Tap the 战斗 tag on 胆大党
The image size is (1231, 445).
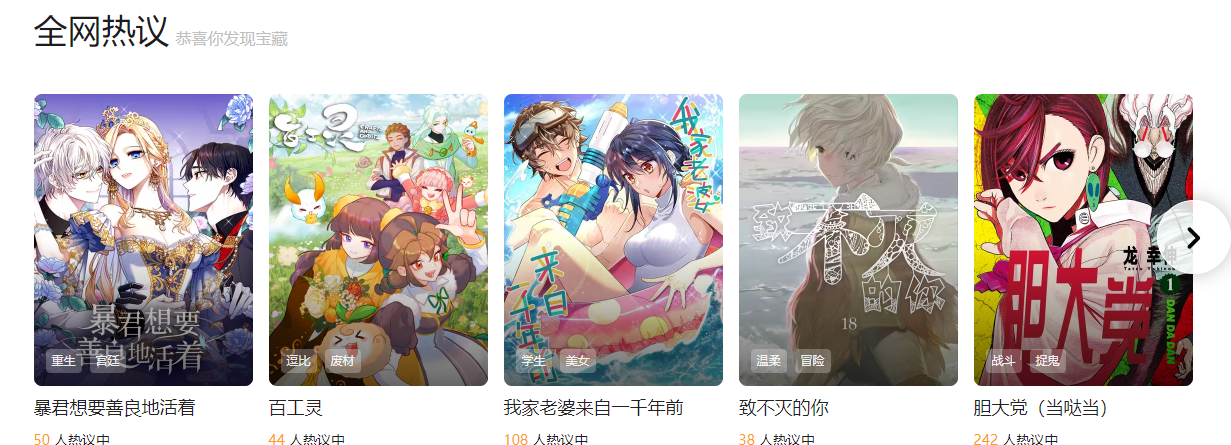[1003, 361]
